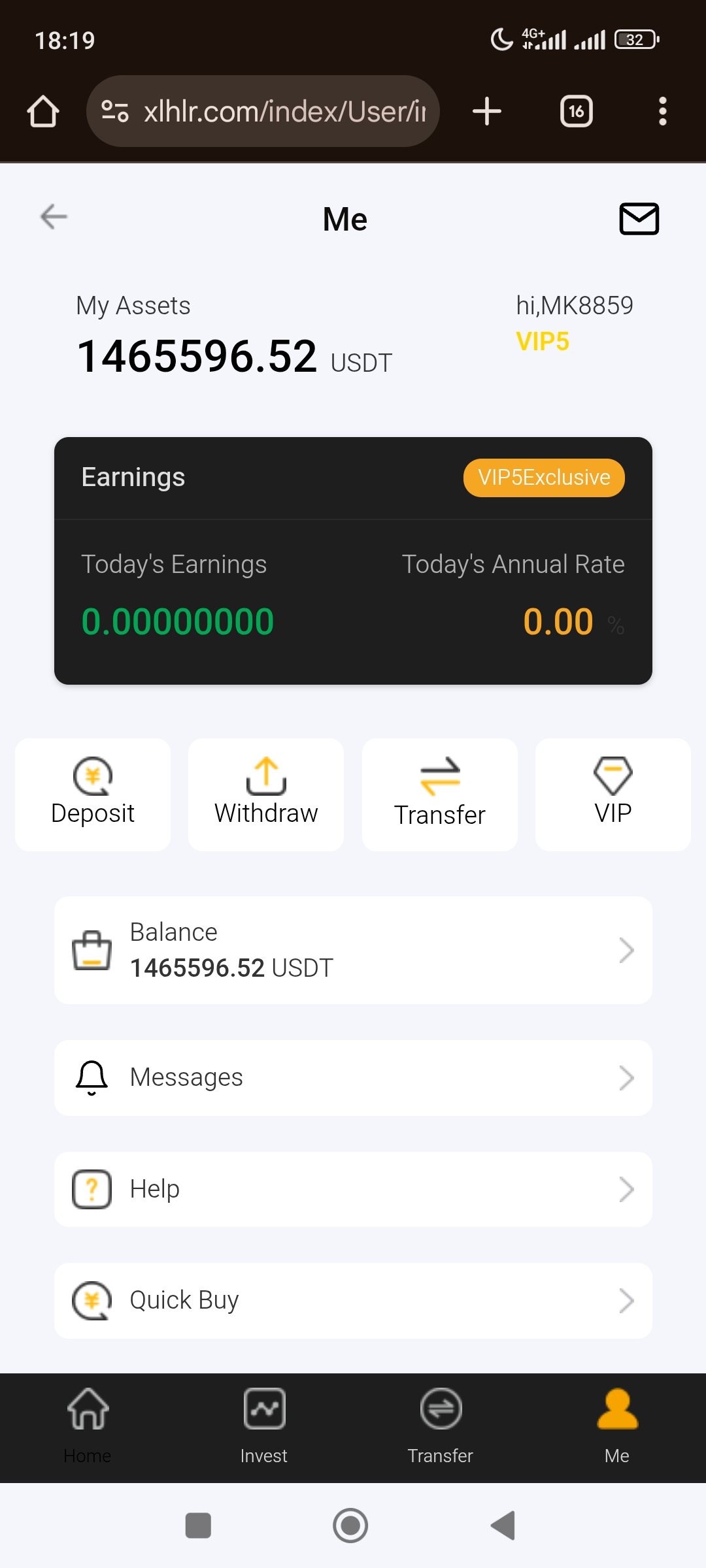The image size is (706, 1568).
Task: Open a new browser tab with the plus icon
Action: (x=486, y=110)
